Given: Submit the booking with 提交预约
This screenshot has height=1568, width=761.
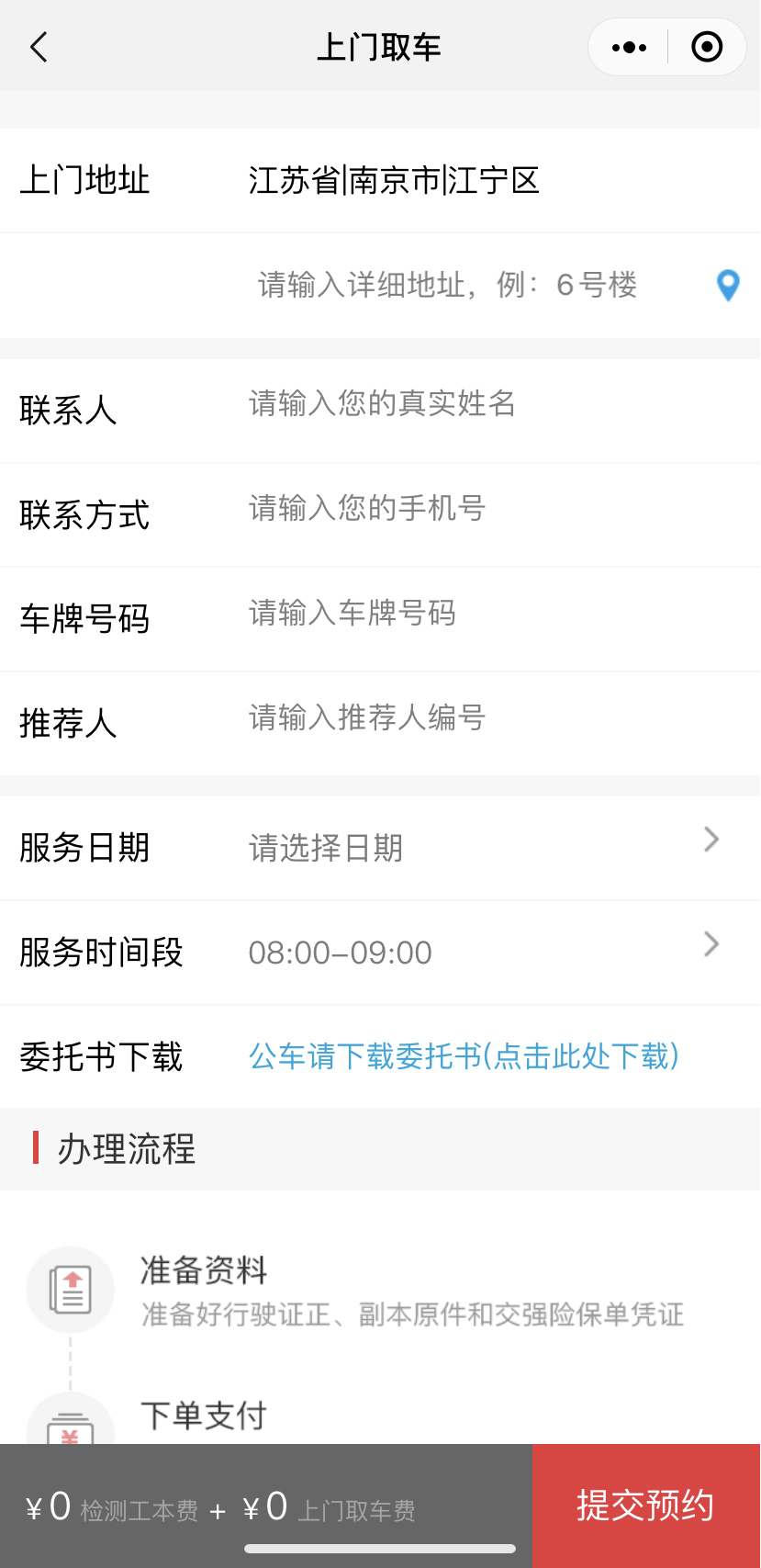Looking at the screenshot, I should (645, 1506).
